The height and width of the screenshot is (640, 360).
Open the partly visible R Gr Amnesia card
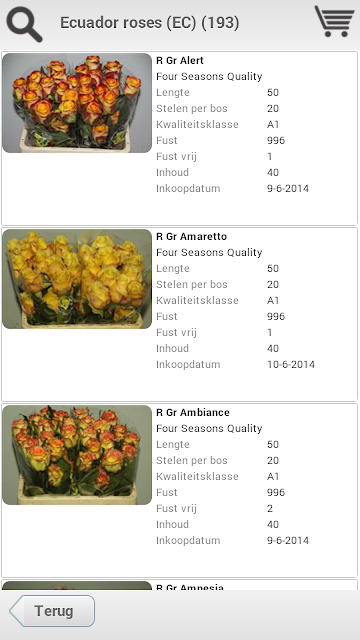point(180,584)
